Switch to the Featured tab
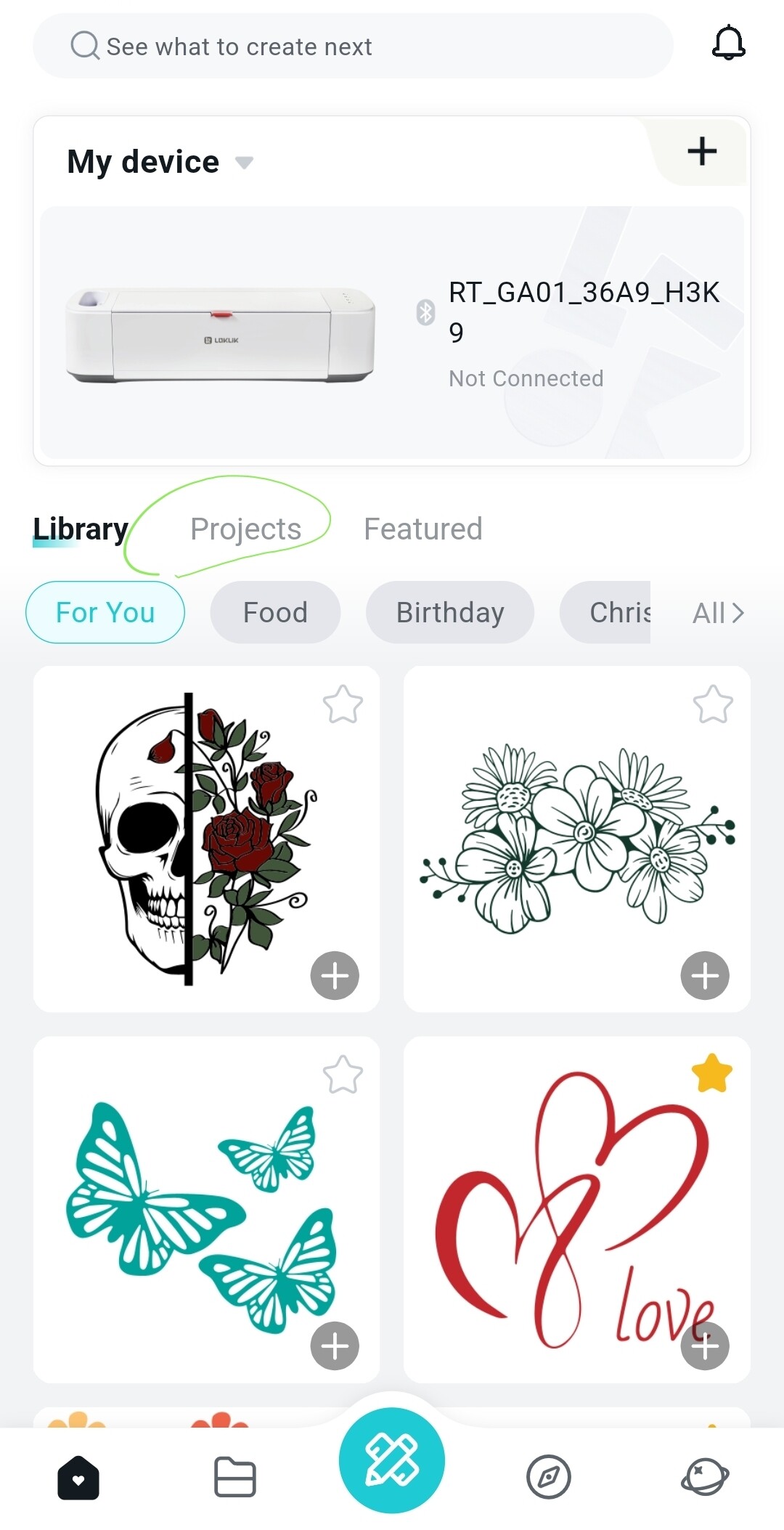The image size is (784, 1530). pos(422,529)
